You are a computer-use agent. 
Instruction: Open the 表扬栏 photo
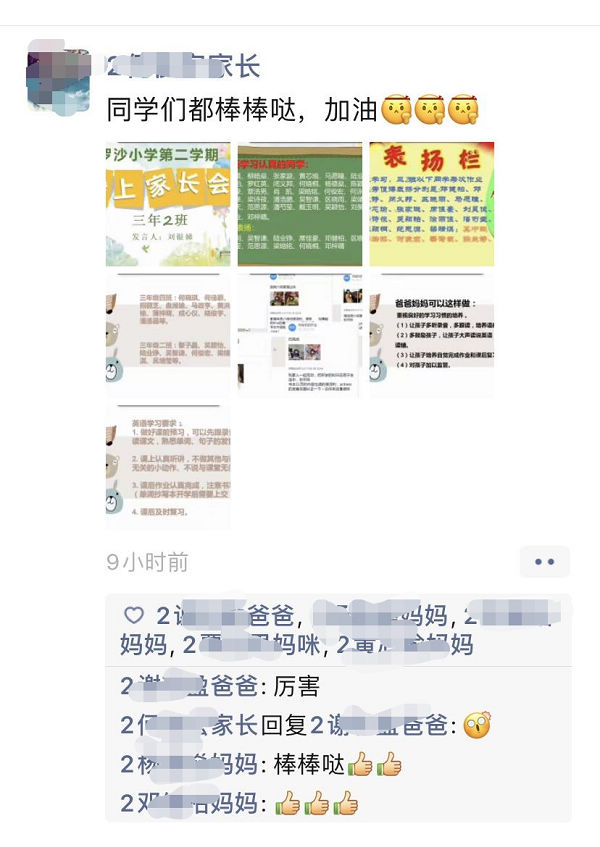(432, 204)
